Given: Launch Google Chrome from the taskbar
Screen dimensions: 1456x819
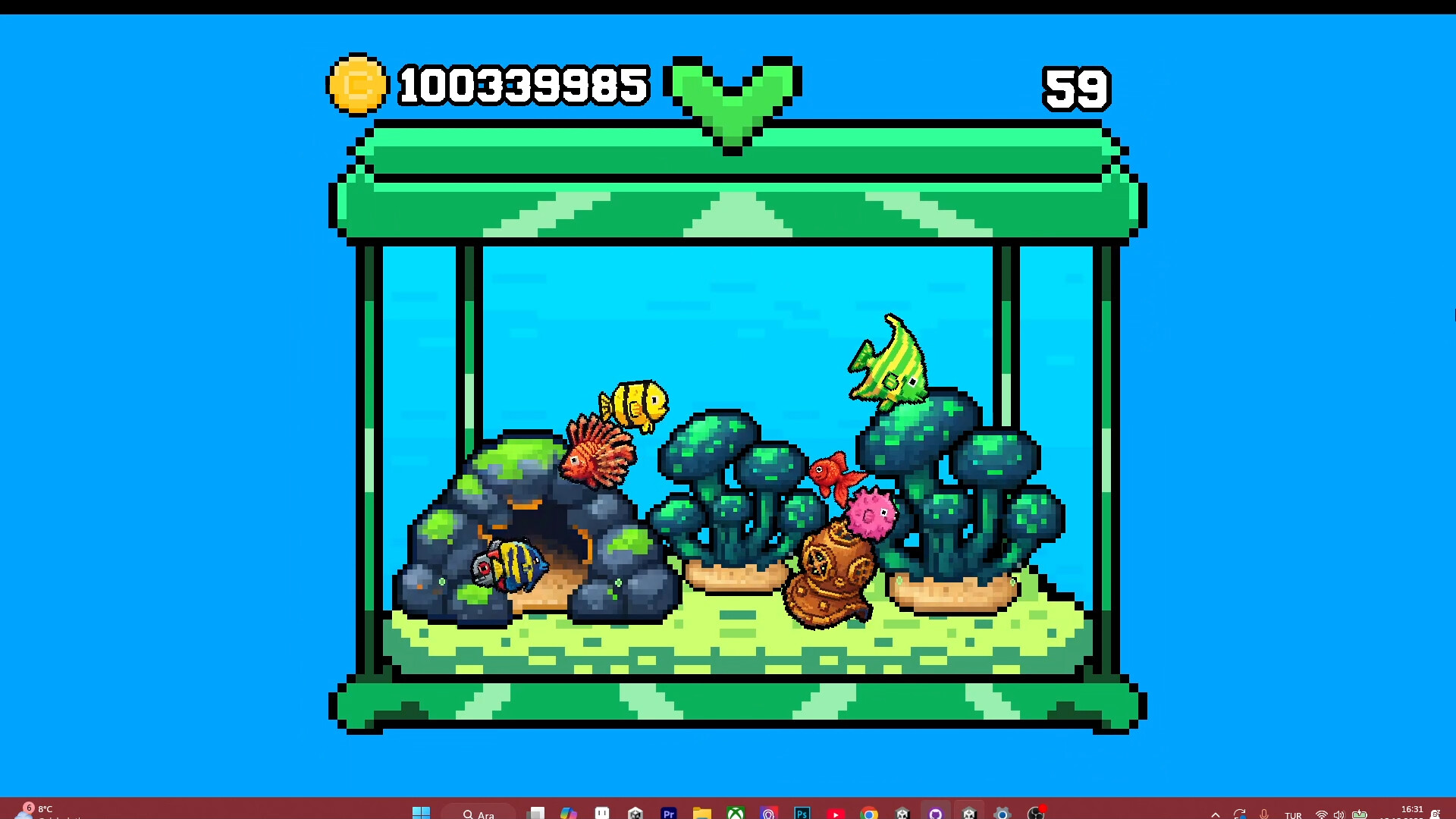Looking at the screenshot, I should pos(869,814).
